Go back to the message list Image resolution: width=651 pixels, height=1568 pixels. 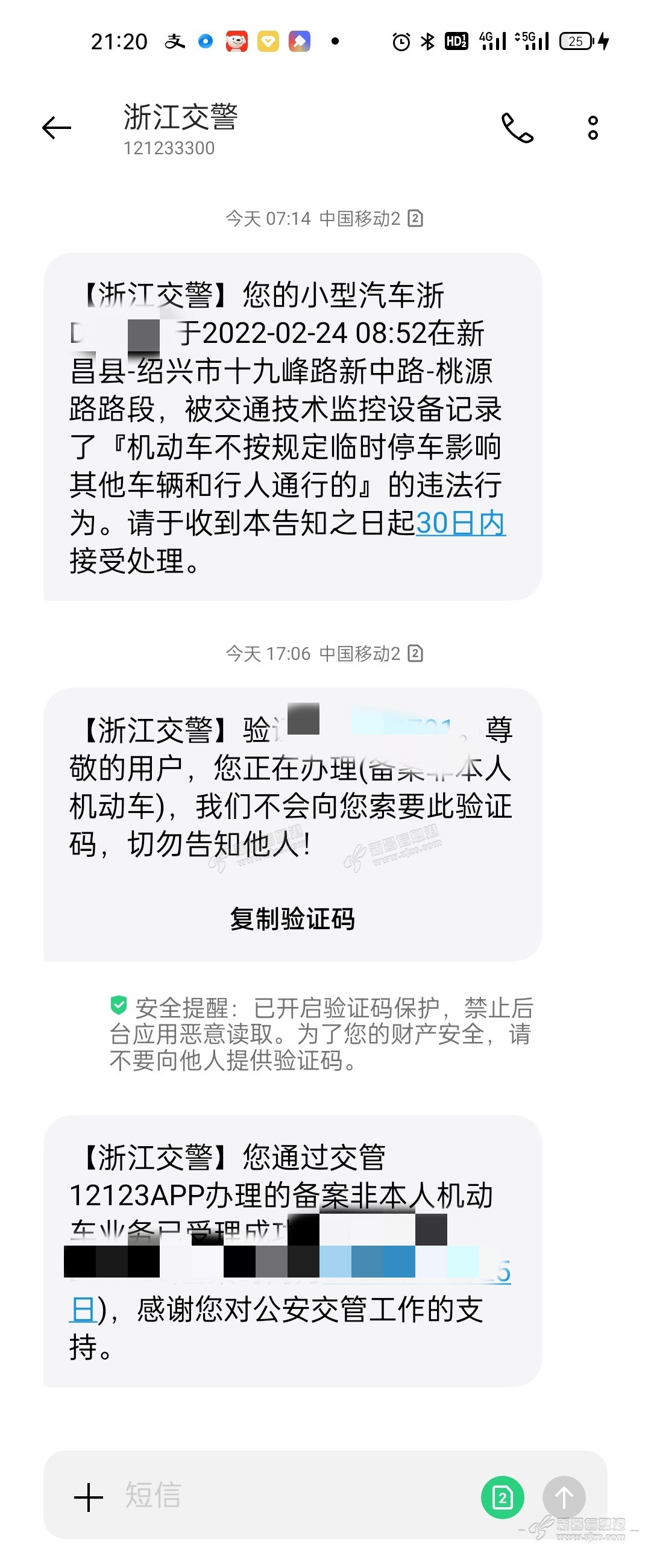click(57, 128)
